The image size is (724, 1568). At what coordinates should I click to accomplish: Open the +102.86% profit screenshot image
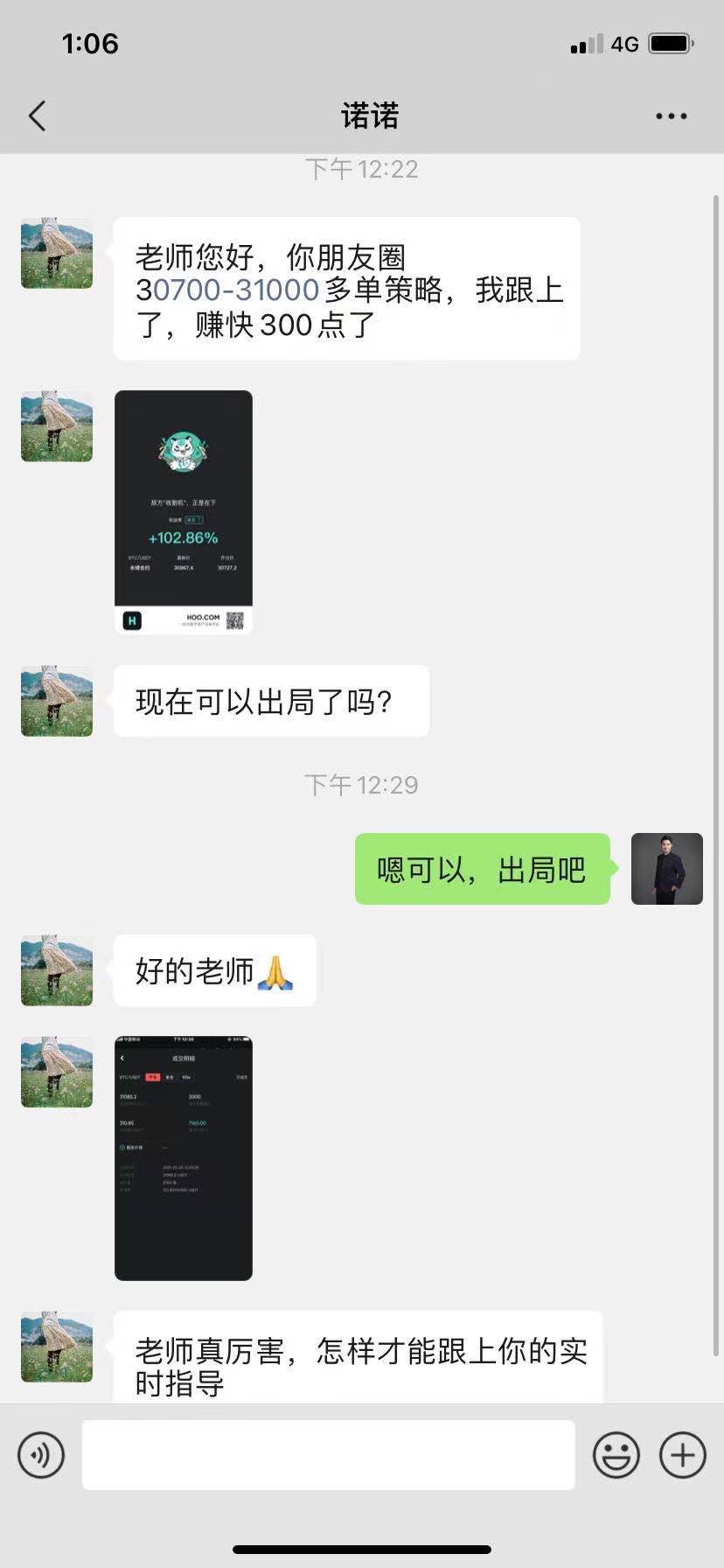(x=184, y=510)
